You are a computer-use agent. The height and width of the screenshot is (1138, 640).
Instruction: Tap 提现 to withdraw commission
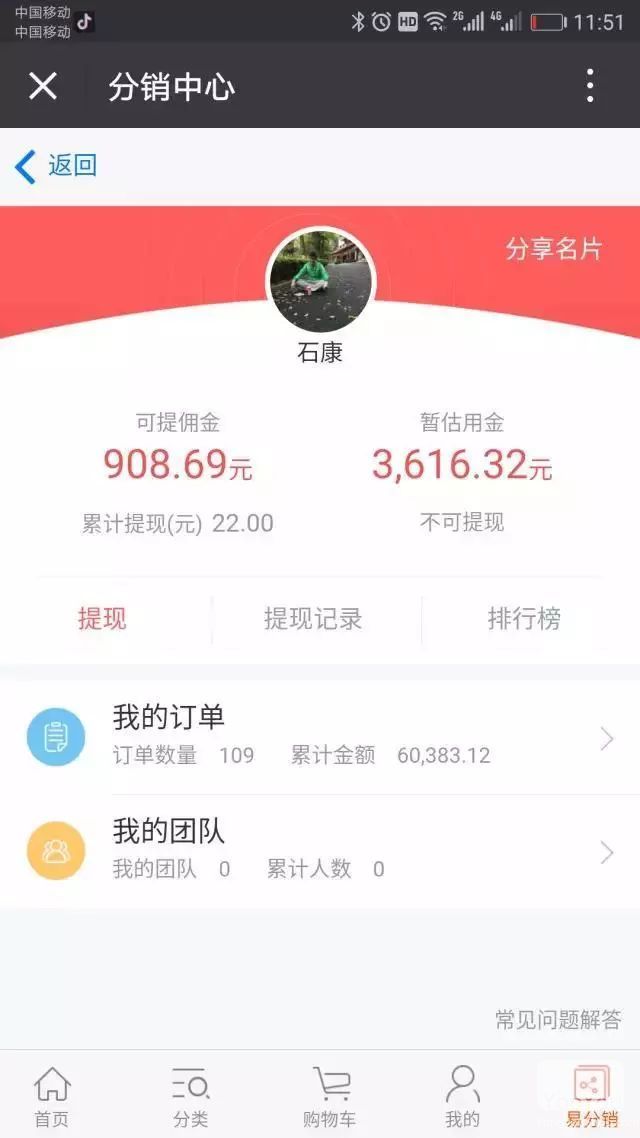click(103, 619)
